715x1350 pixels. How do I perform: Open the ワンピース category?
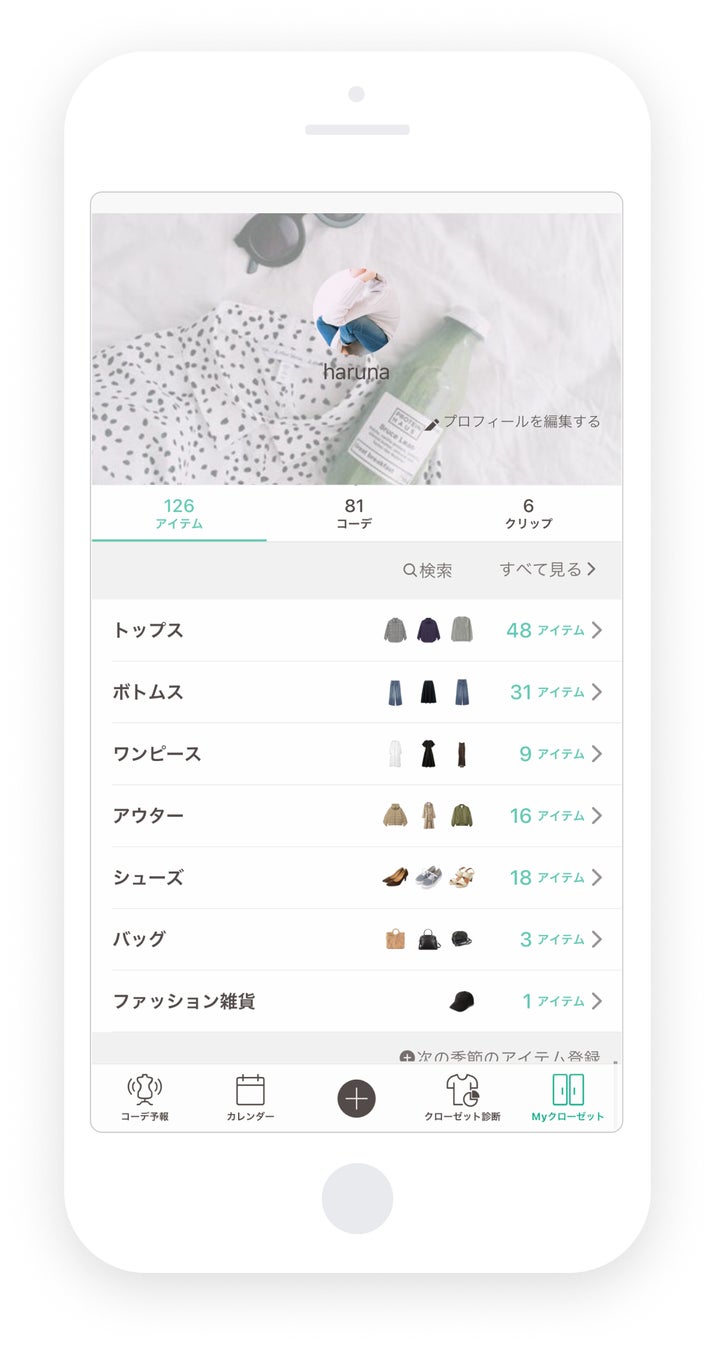[x=356, y=754]
